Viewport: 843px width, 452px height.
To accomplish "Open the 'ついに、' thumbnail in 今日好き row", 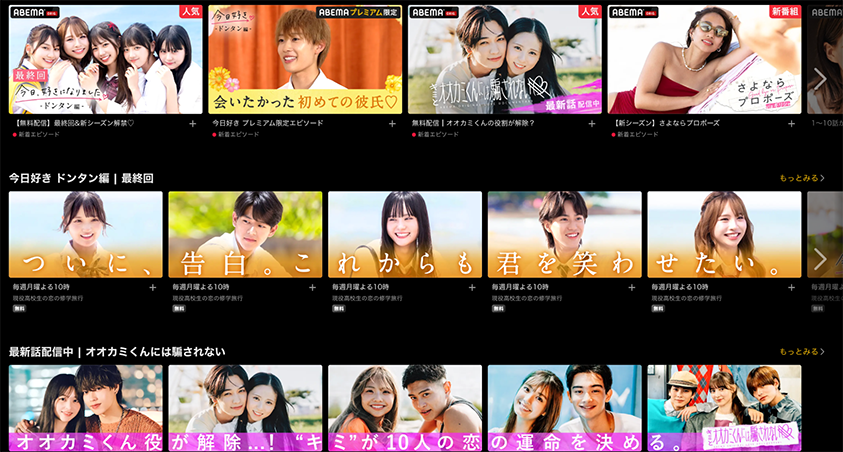I will 86,234.
